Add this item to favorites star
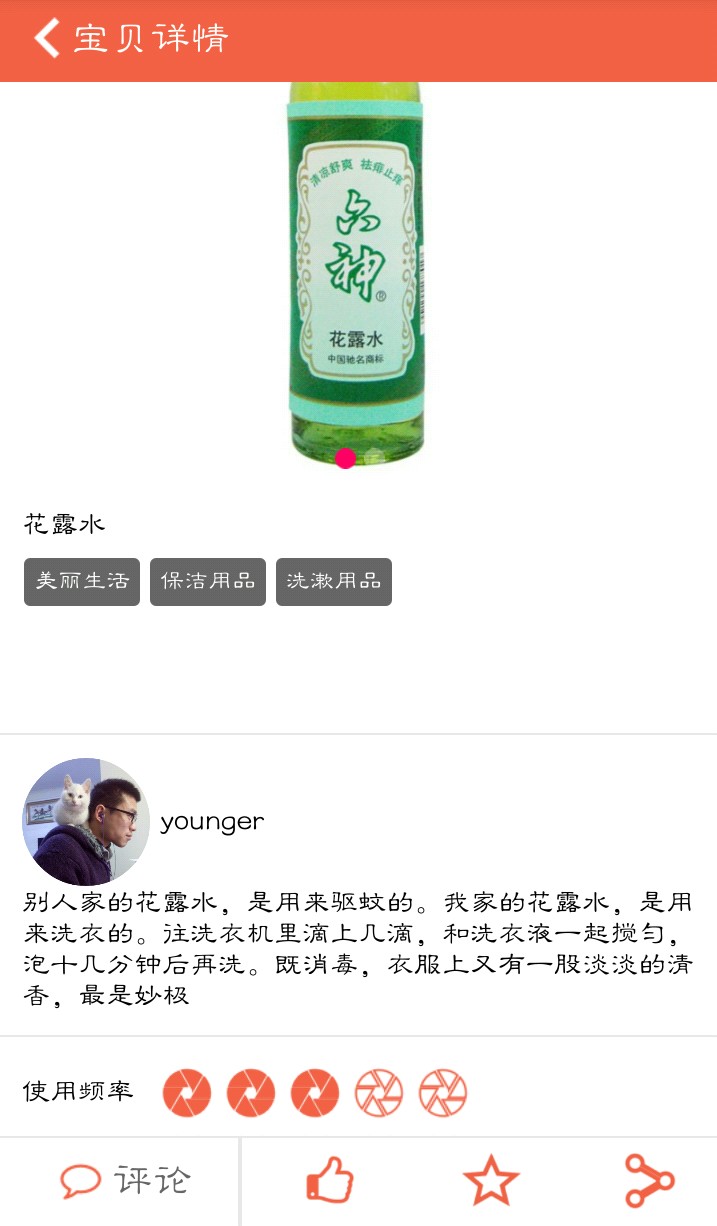This screenshot has width=717, height=1226. coord(491,1181)
